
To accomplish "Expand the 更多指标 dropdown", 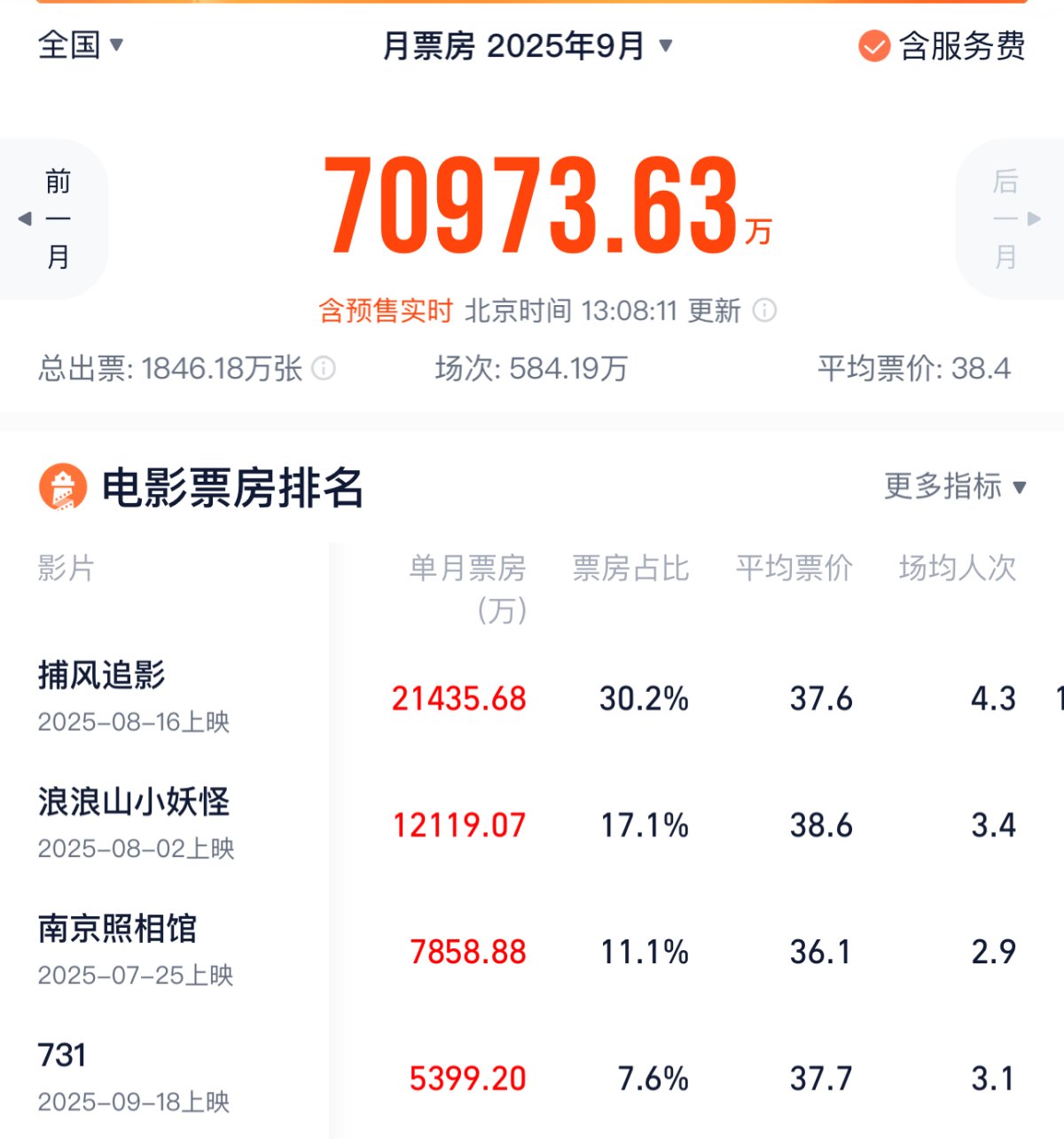I will pos(955,486).
